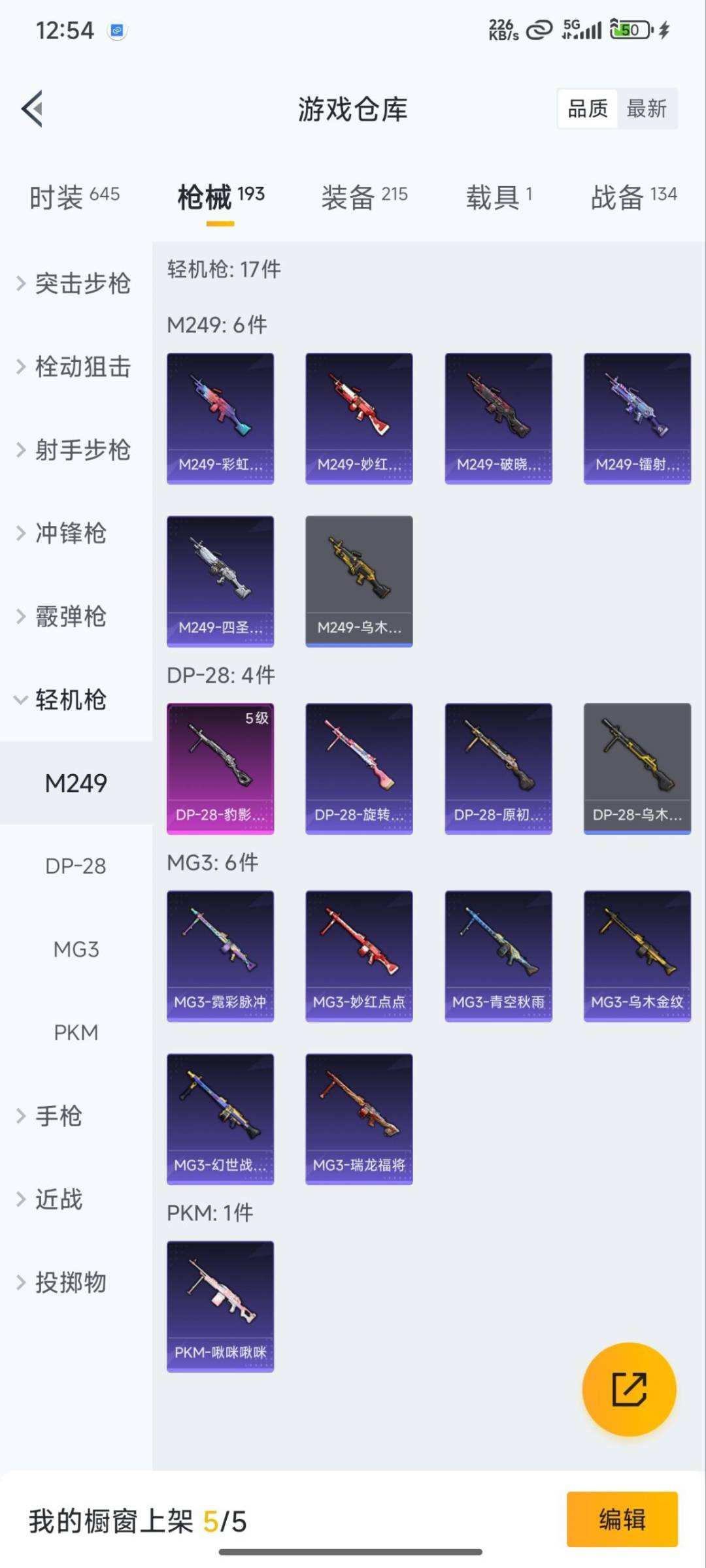Screen dimensions: 706x1568
Task: Open the 装备 tab
Action: tap(364, 196)
